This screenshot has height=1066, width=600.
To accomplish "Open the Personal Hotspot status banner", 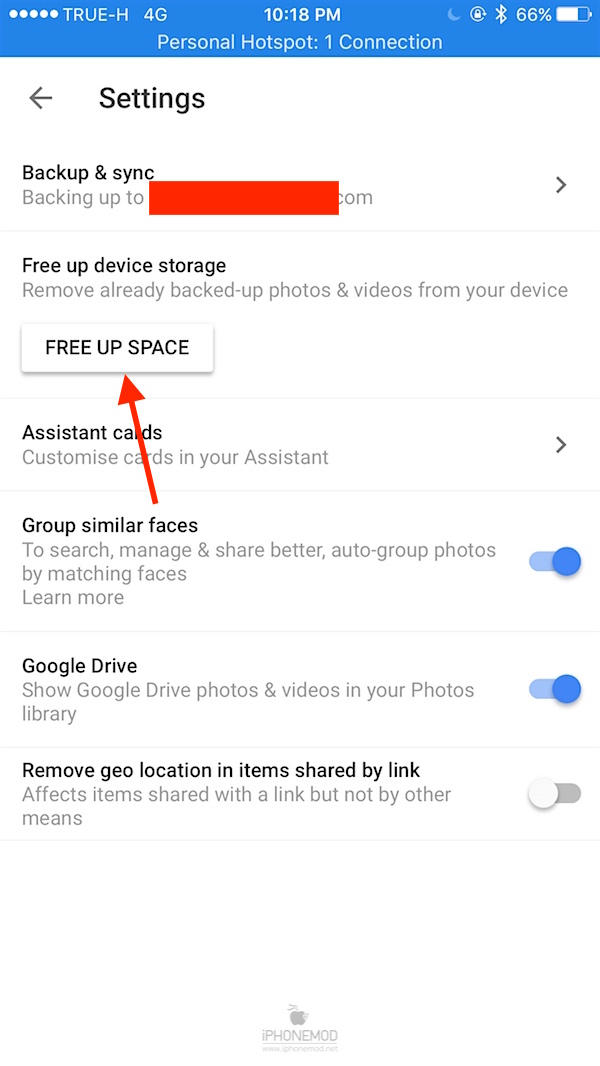I will point(300,43).
